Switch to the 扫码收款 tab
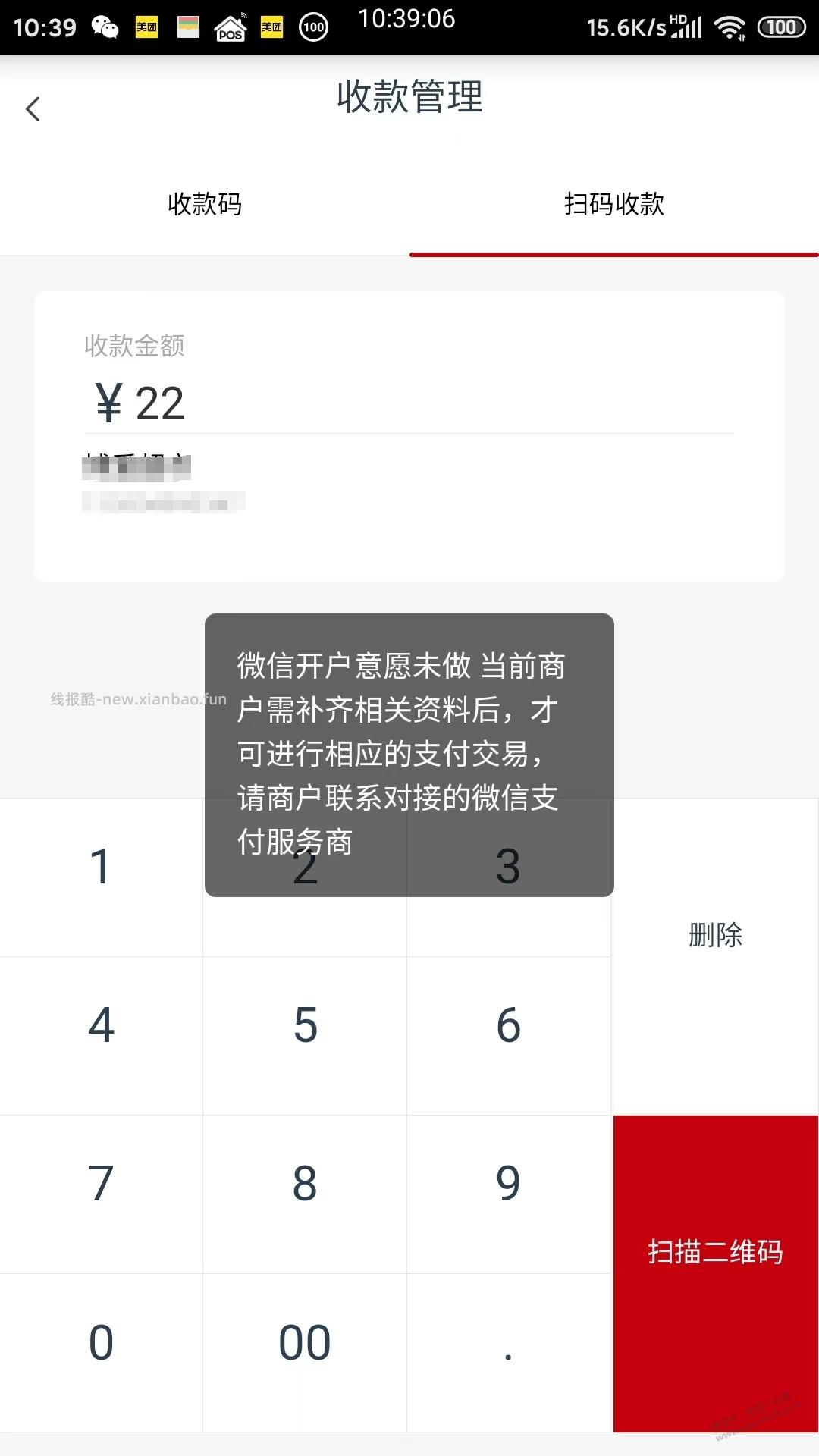 coord(614,206)
